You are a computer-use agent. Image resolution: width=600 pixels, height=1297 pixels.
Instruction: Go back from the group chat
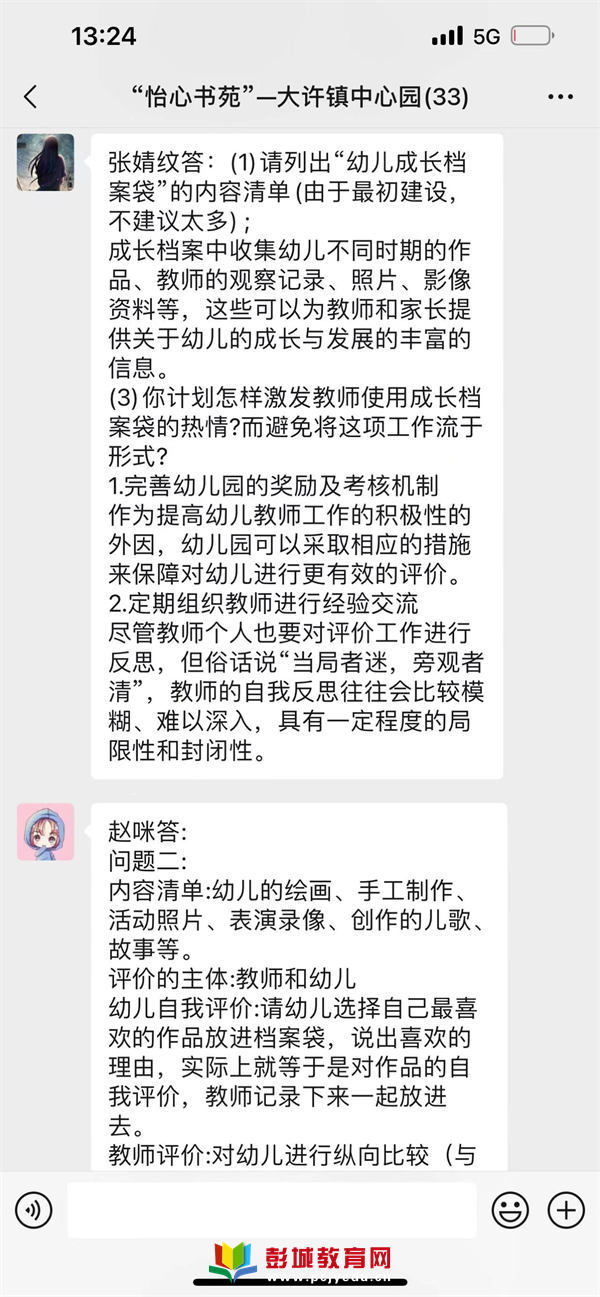(x=30, y=97)
